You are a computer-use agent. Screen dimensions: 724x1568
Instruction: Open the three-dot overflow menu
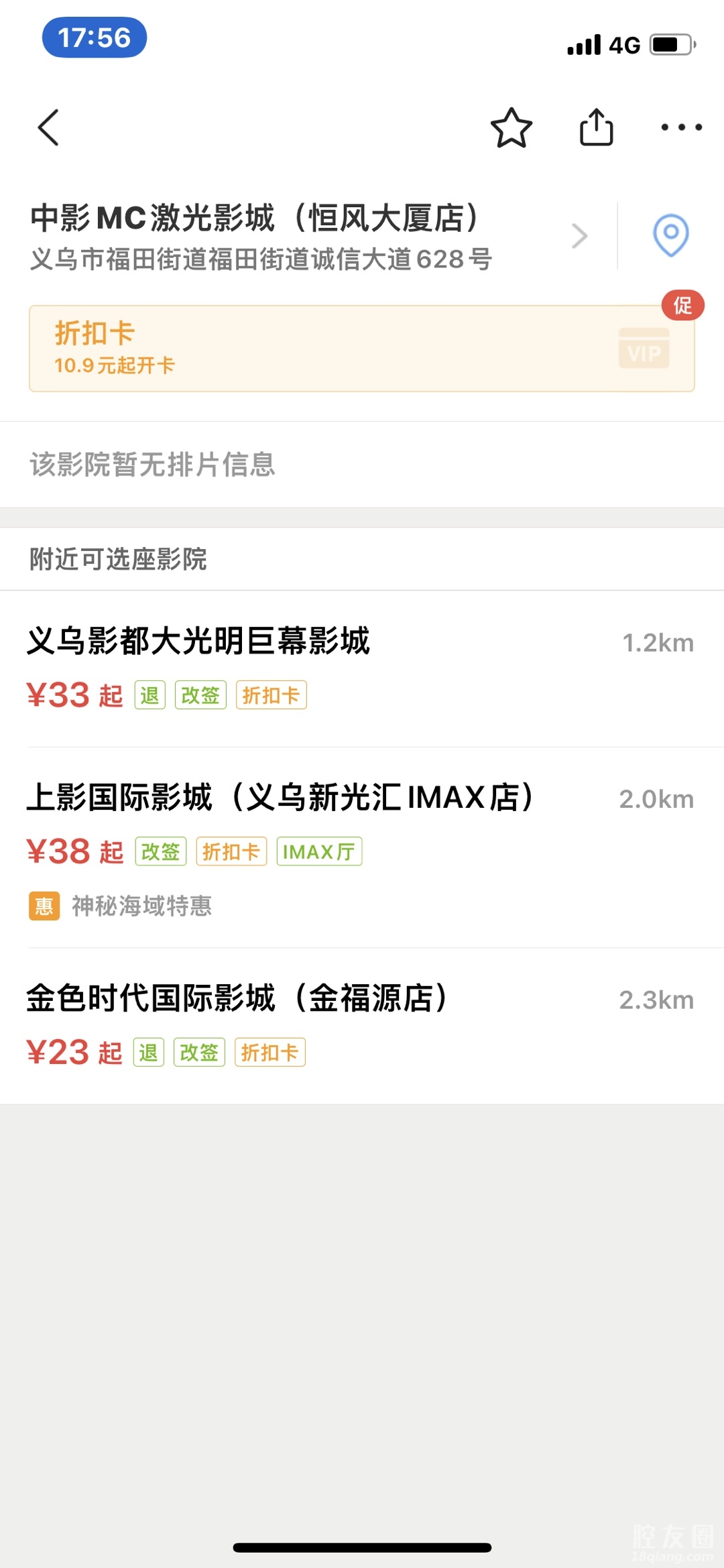tap(681, 127)
